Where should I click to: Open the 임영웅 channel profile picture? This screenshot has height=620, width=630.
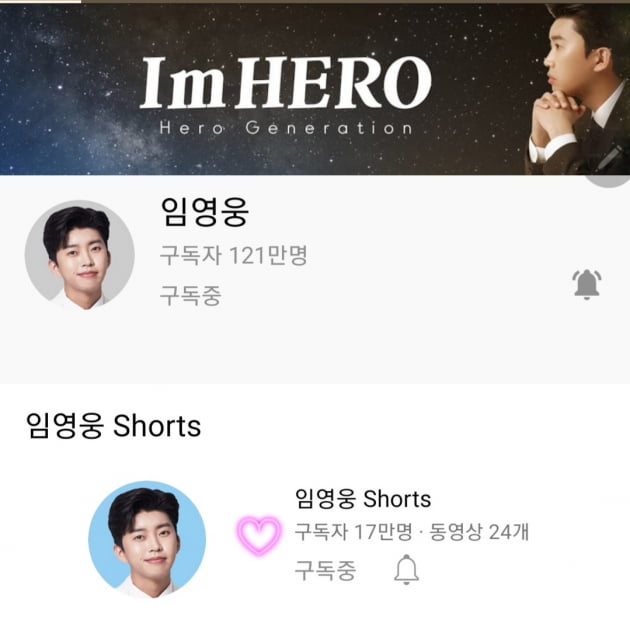[80, 255]
